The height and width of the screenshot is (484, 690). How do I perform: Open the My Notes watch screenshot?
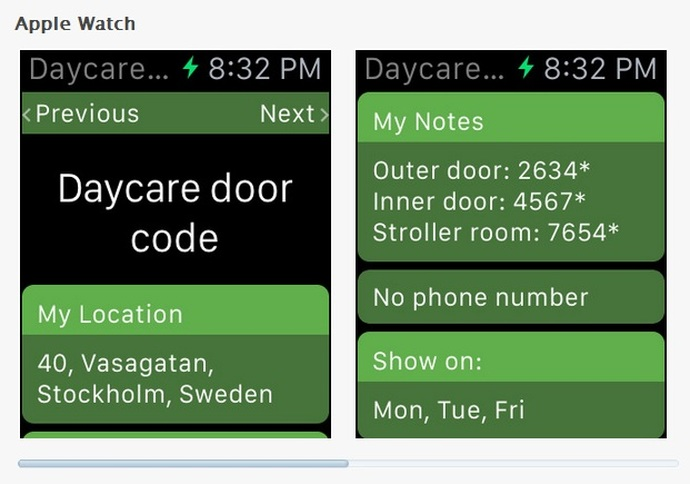[x=510, y=244]
